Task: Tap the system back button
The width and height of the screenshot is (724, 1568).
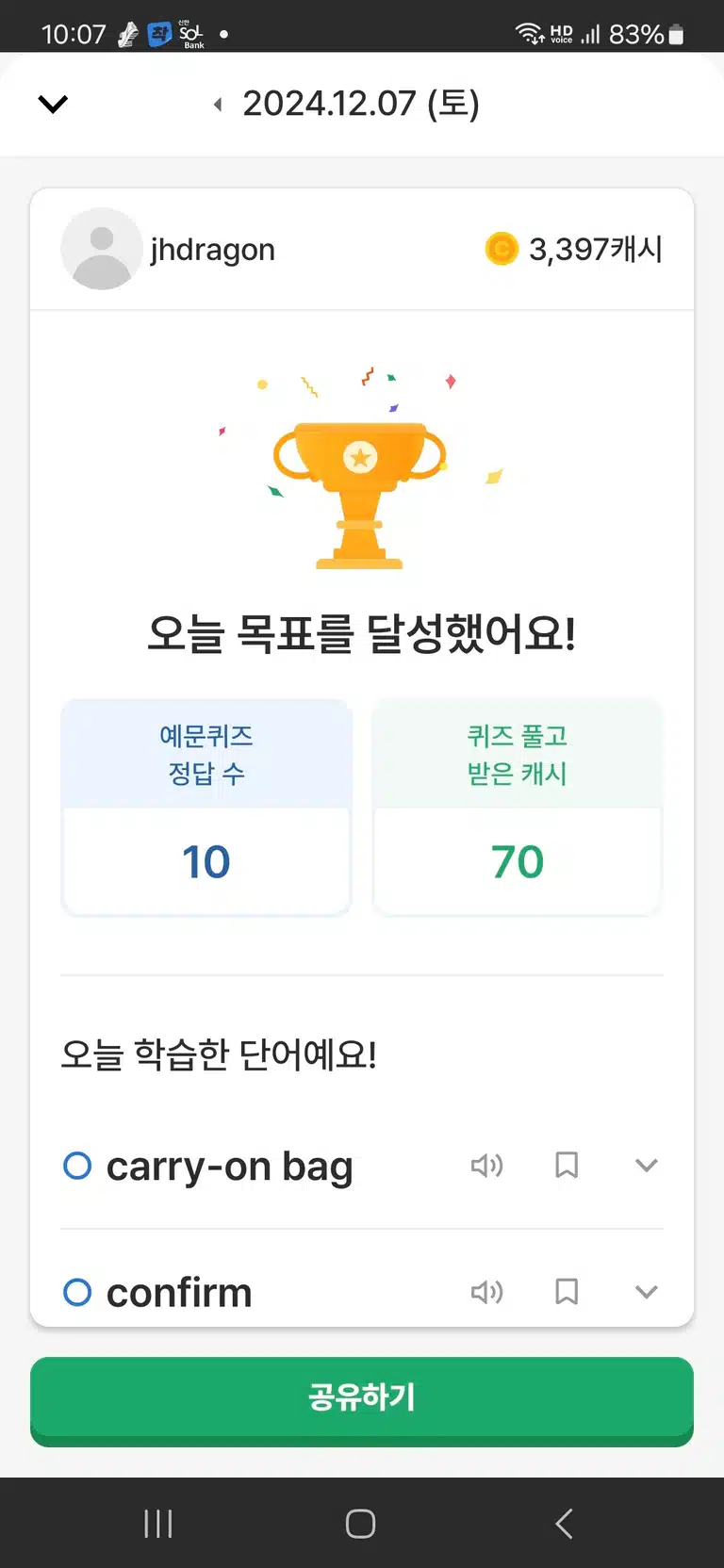Action: click(x=564, y=1523)
